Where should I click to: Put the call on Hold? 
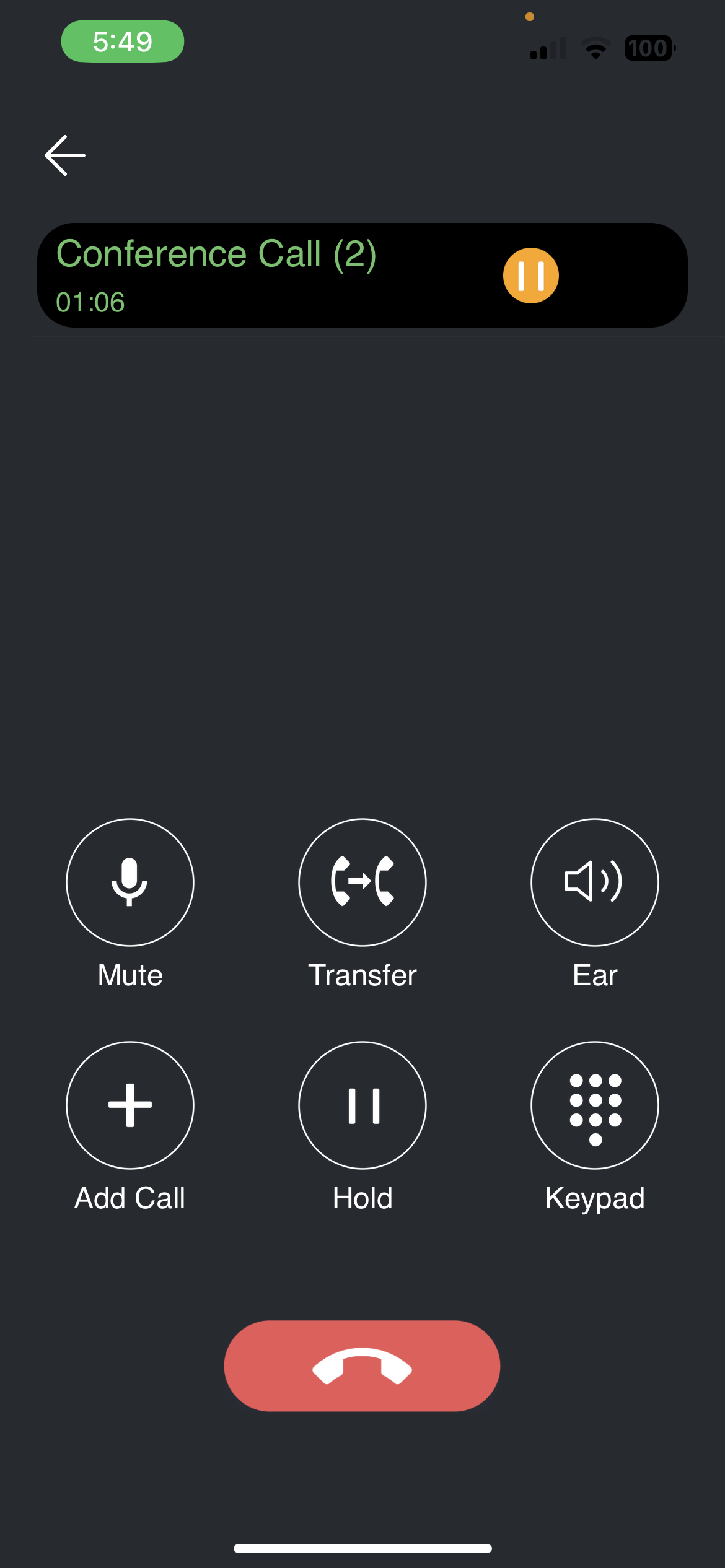(x=362, y=1105)
